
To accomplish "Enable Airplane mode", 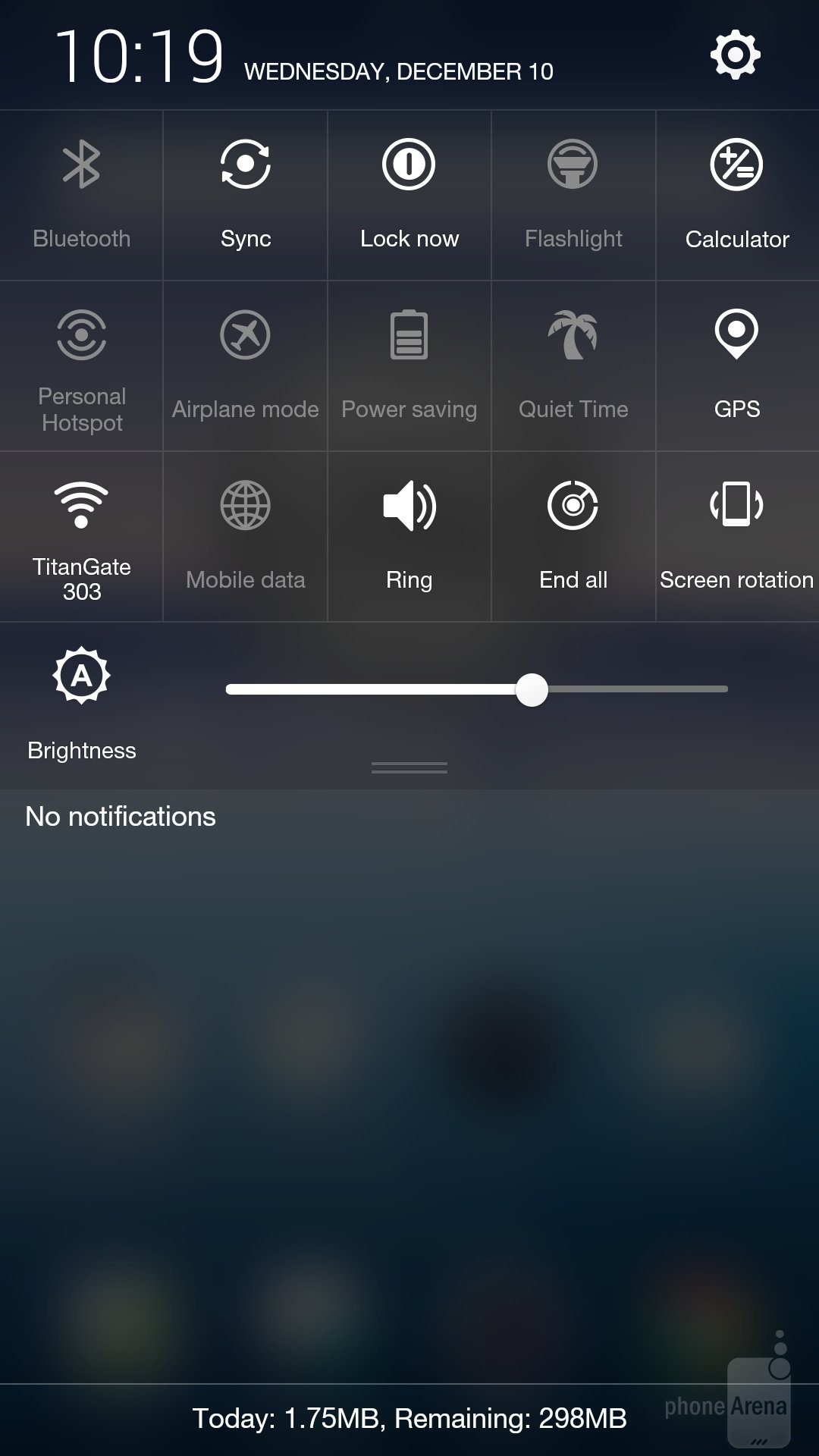I will (x=245, y=366).
